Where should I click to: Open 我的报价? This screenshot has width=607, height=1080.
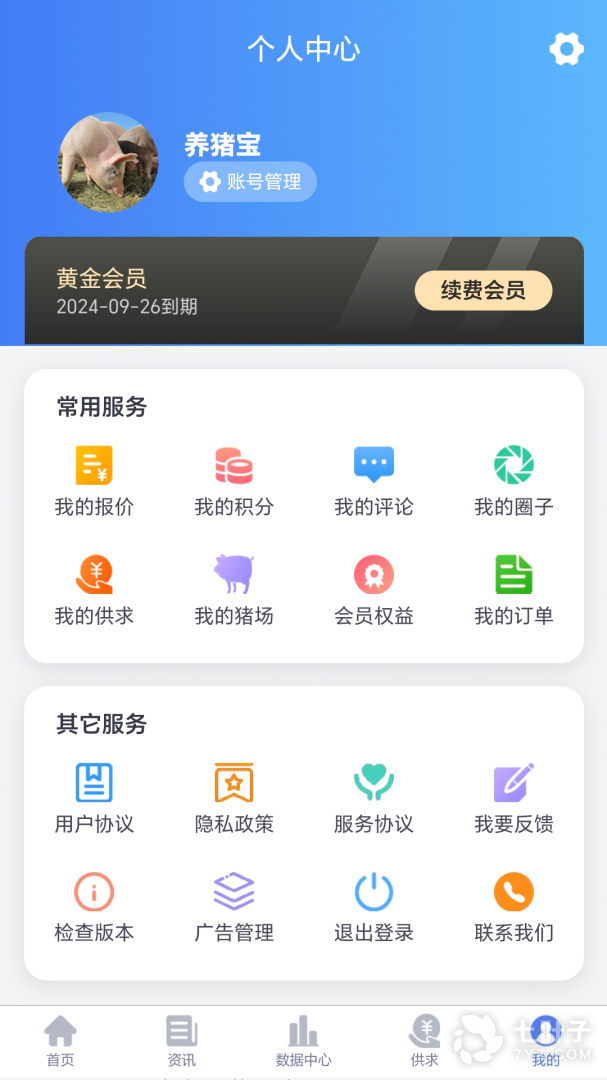[x=94, y=481]
